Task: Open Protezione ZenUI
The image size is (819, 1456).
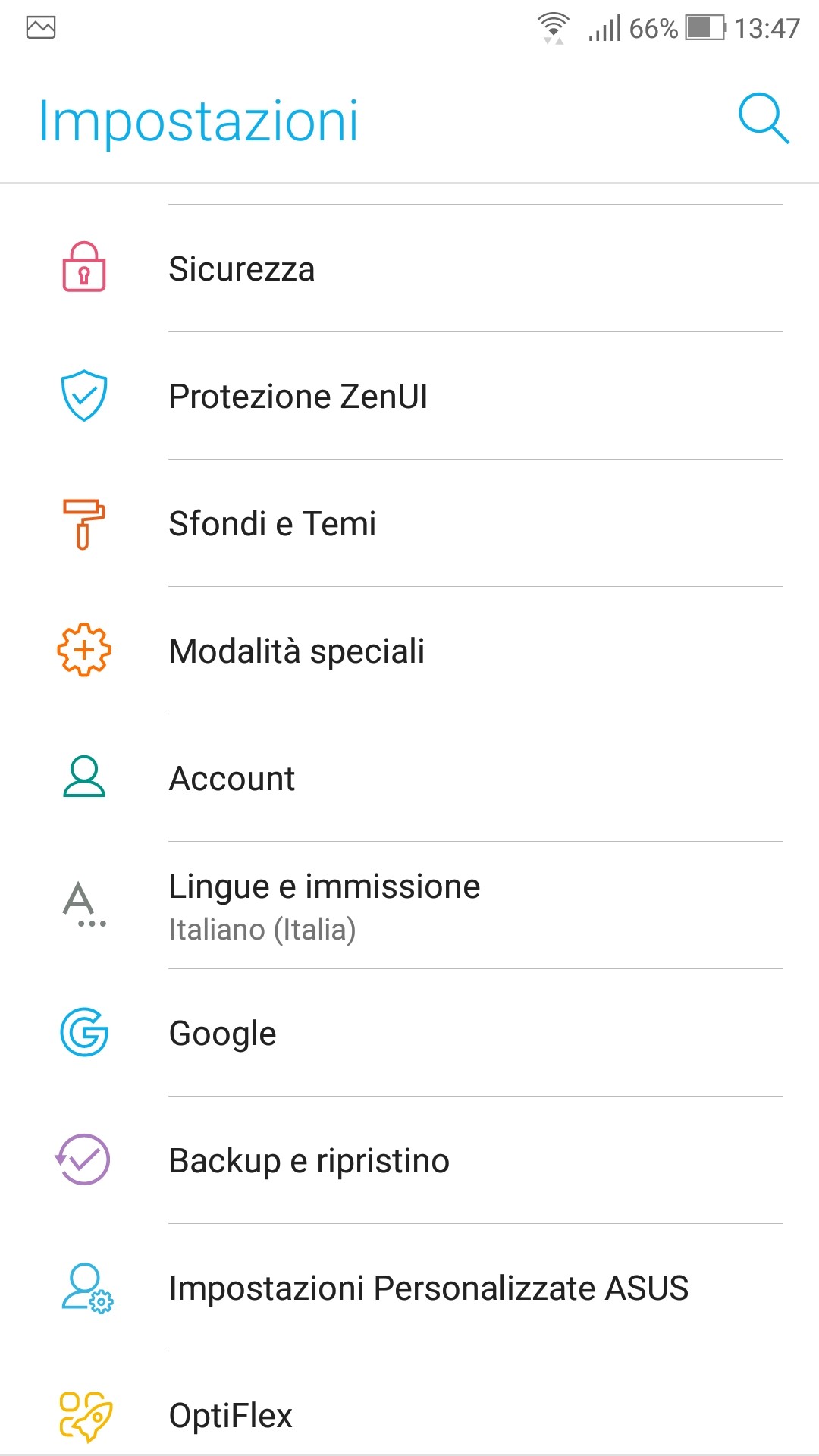Action: [x=409, y=397]
